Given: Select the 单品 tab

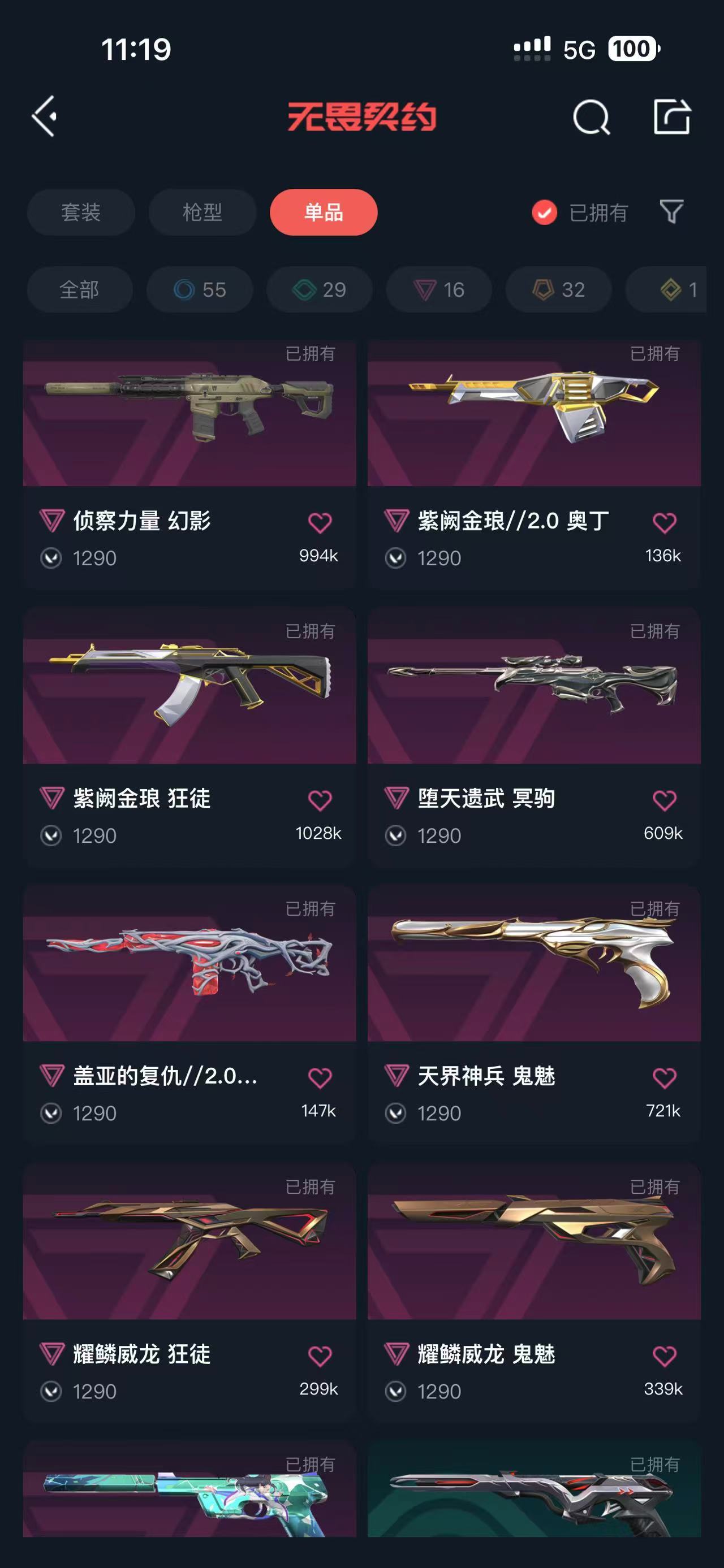Looking at the screenshot, I should [324, 213].
